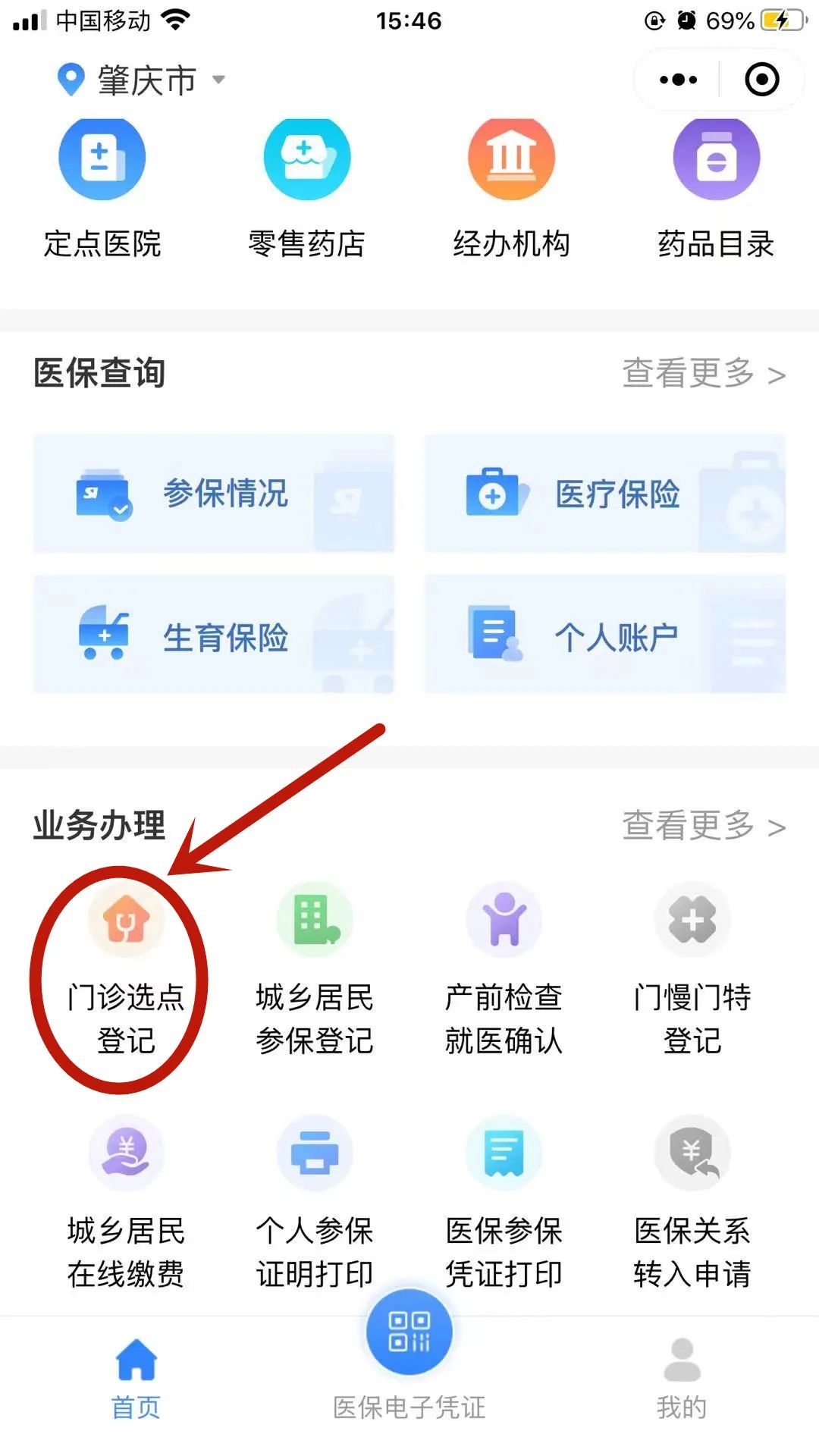View more in 医保查询 section
819x1456 pixels.
coord(703,373)
